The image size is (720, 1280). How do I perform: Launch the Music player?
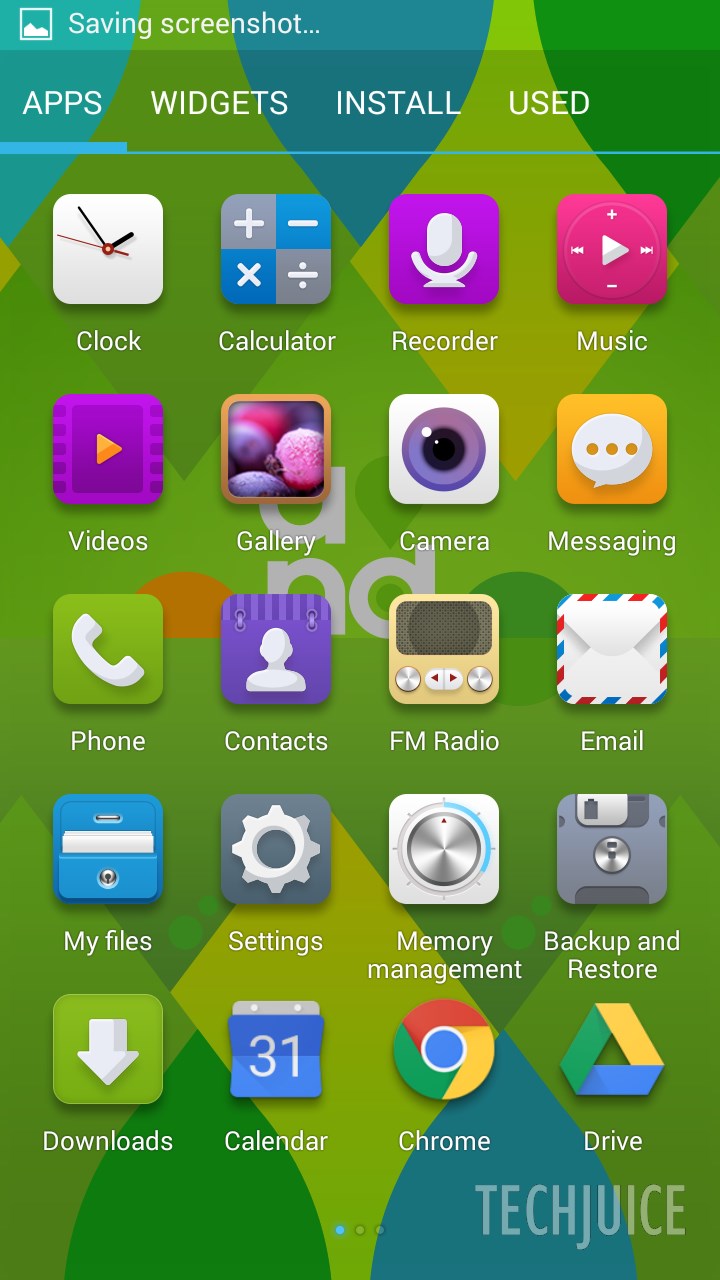(612, 249)
